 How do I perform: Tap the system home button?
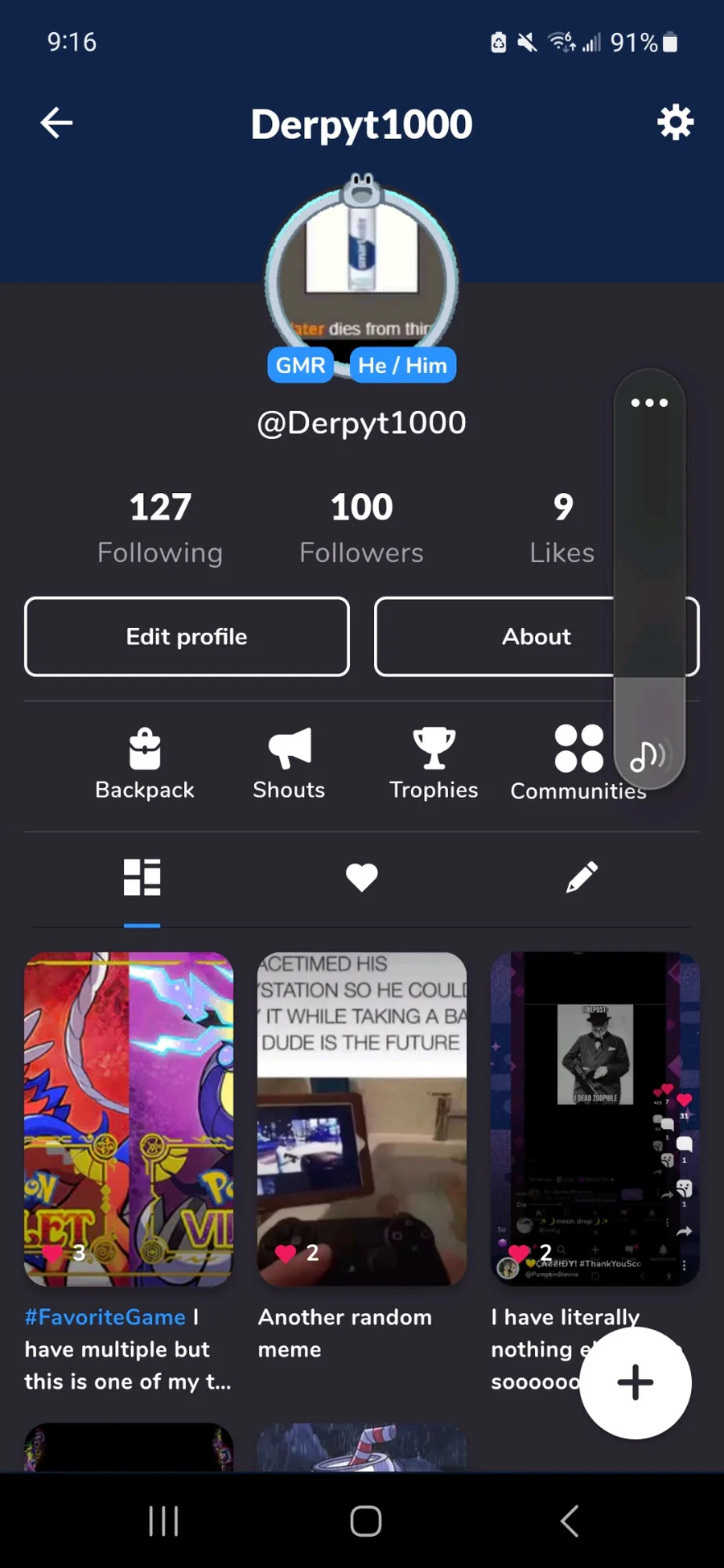tap(365, 1521)
